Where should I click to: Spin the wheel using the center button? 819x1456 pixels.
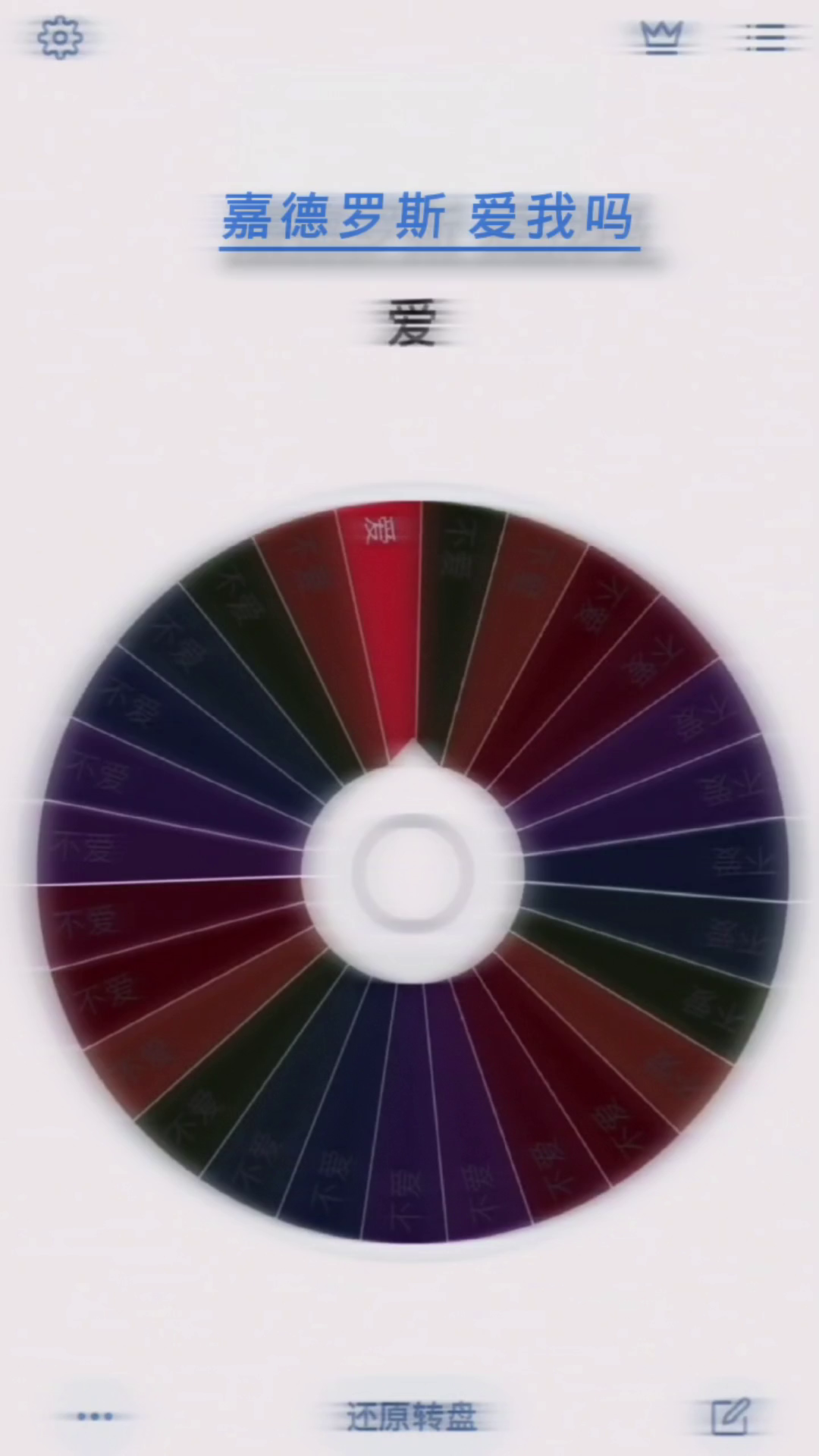coord(413,874)
